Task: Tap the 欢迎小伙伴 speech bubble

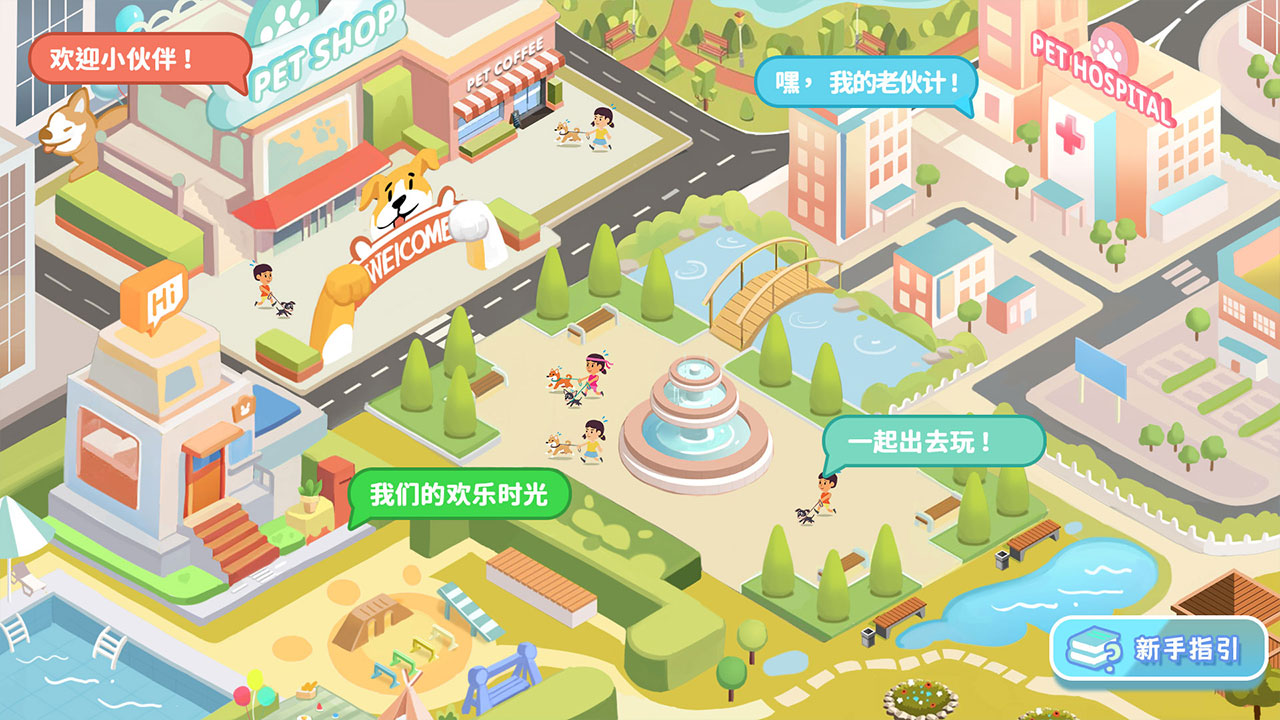Action: 137,57
